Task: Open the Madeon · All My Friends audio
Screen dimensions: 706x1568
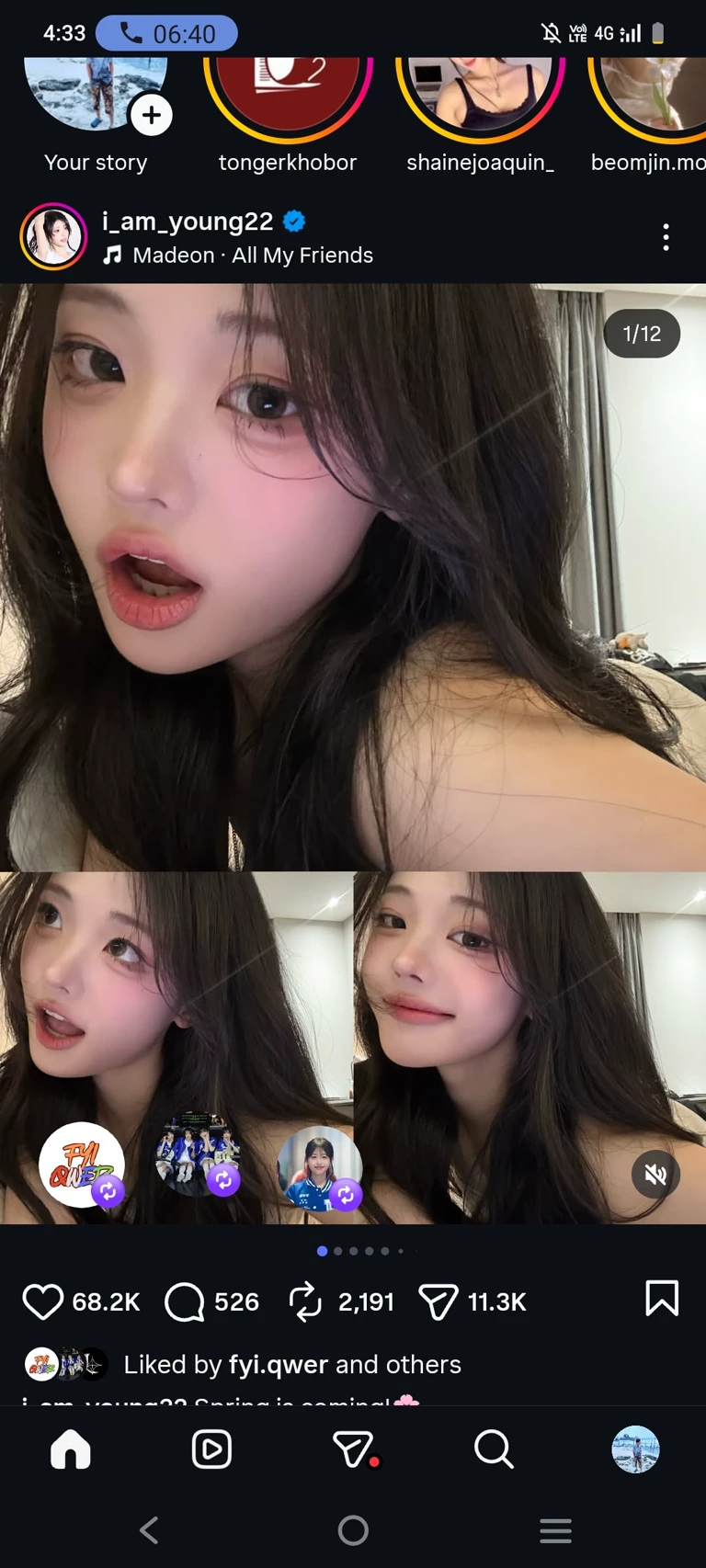Action: click(252, 256)
